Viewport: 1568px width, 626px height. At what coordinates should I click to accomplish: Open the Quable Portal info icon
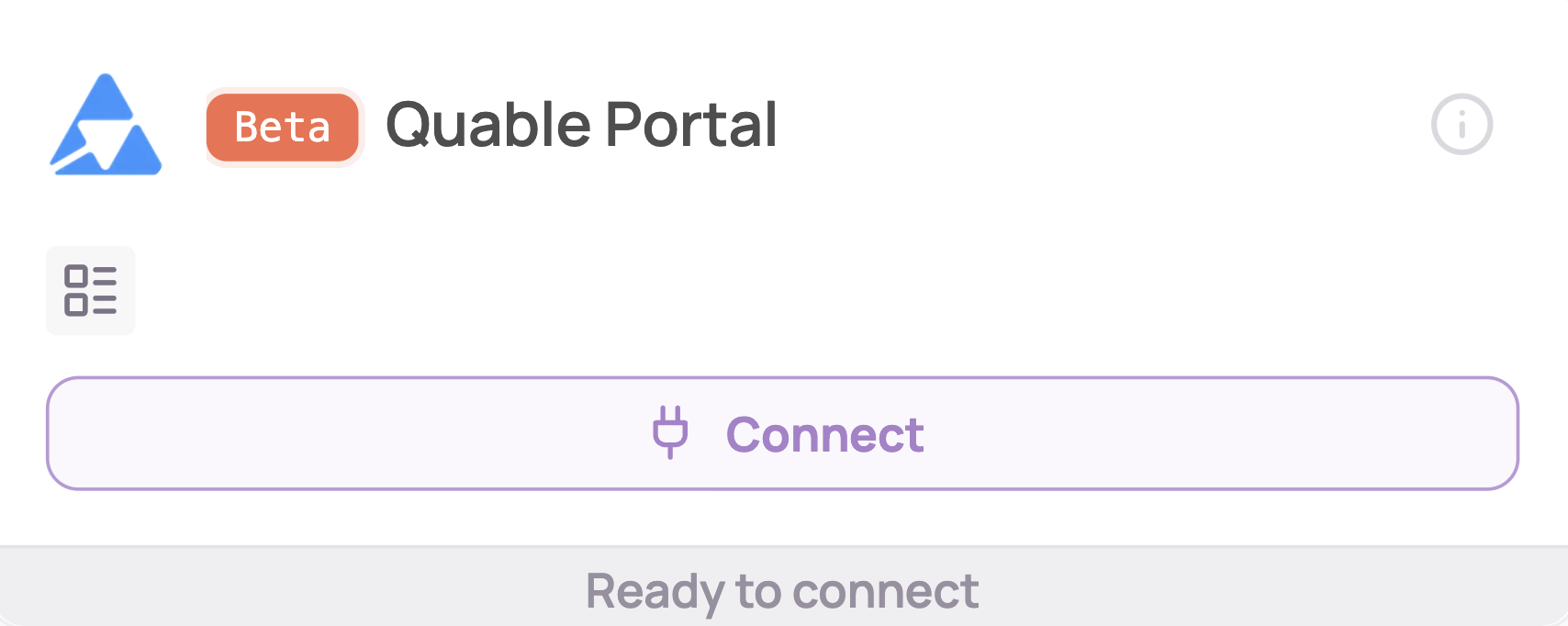pyautogui.click(x=1462, y=125)
